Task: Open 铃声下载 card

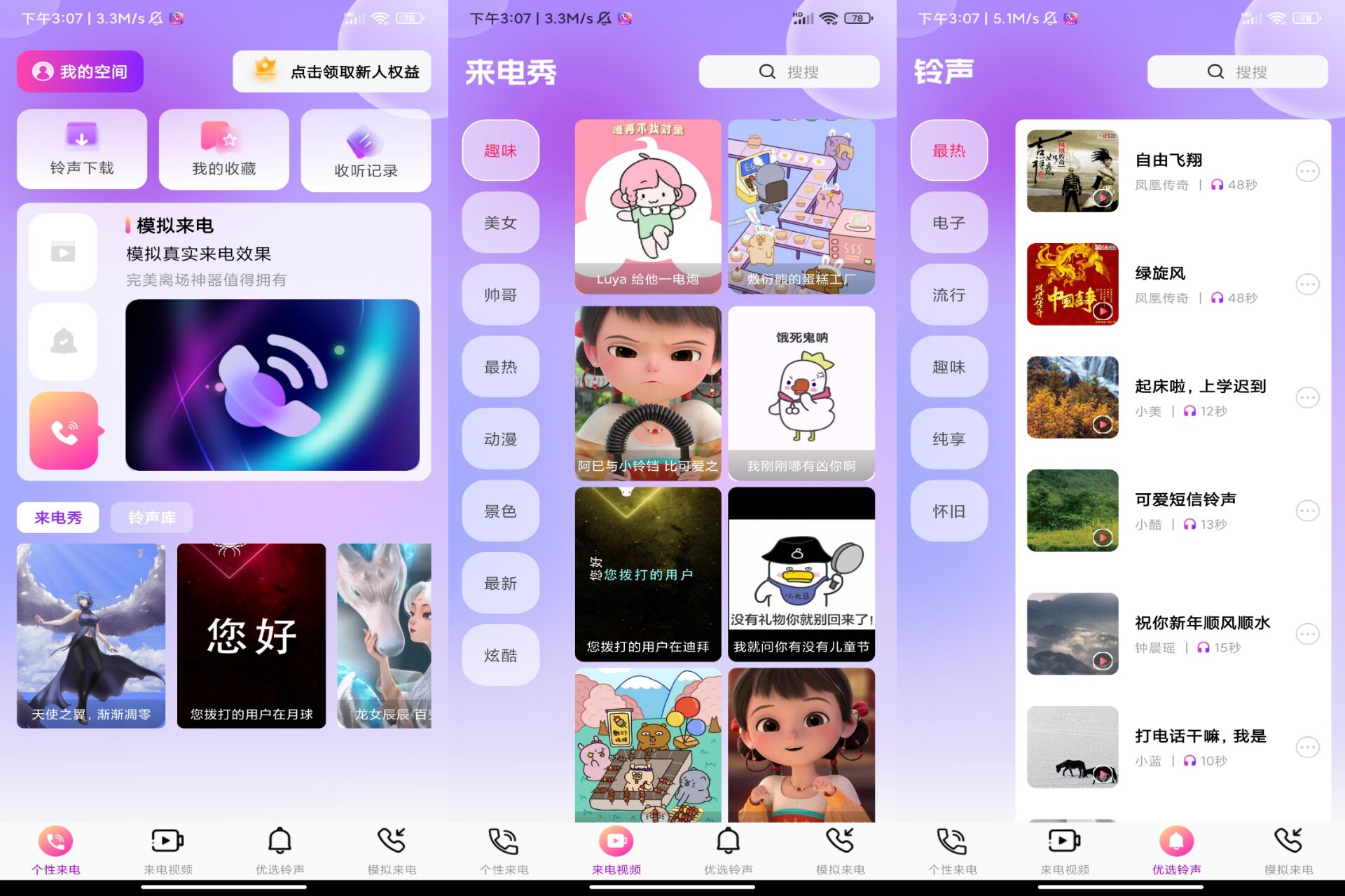Action: click(82, 149)
